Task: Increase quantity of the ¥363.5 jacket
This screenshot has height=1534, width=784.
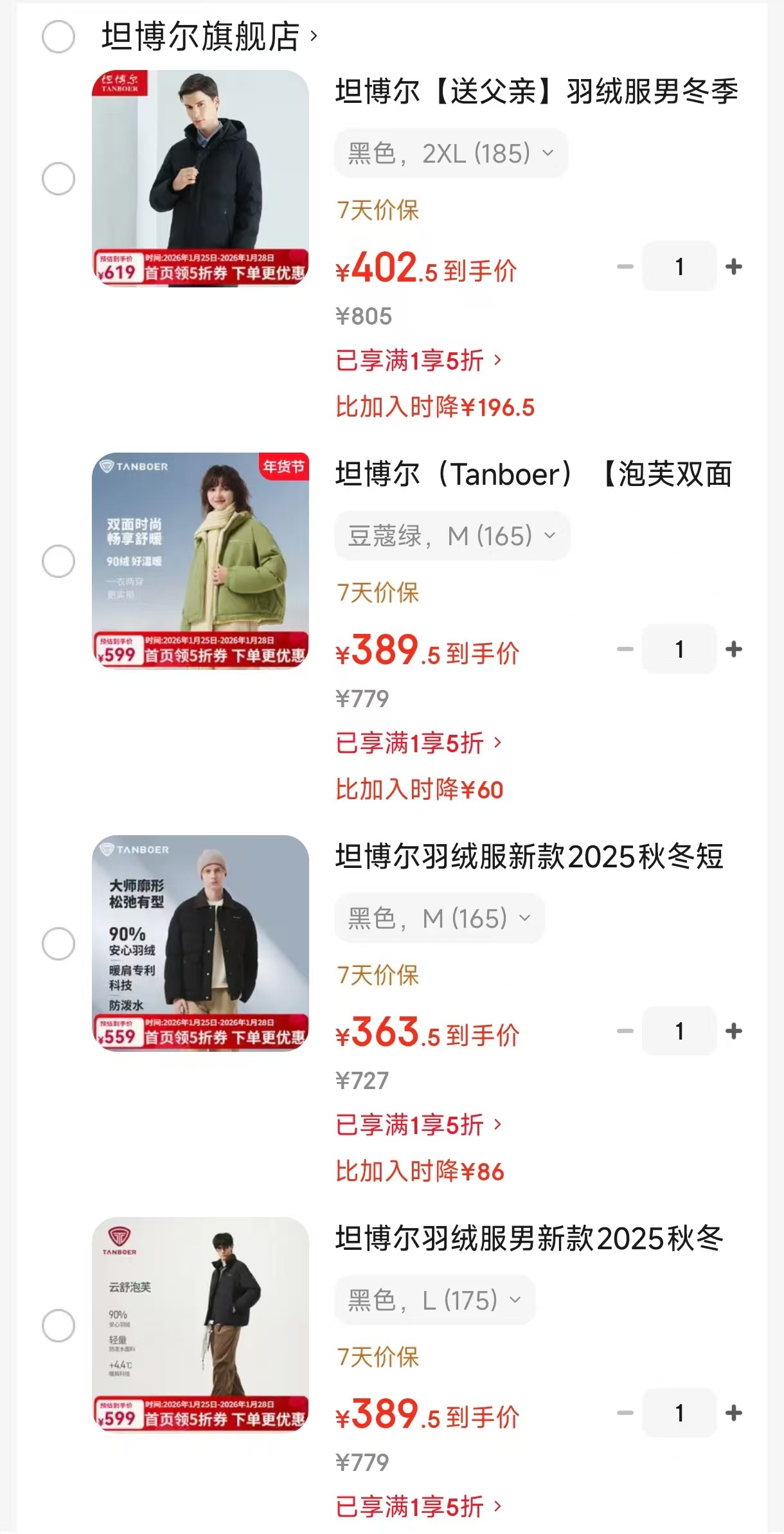Action: 733,1031
